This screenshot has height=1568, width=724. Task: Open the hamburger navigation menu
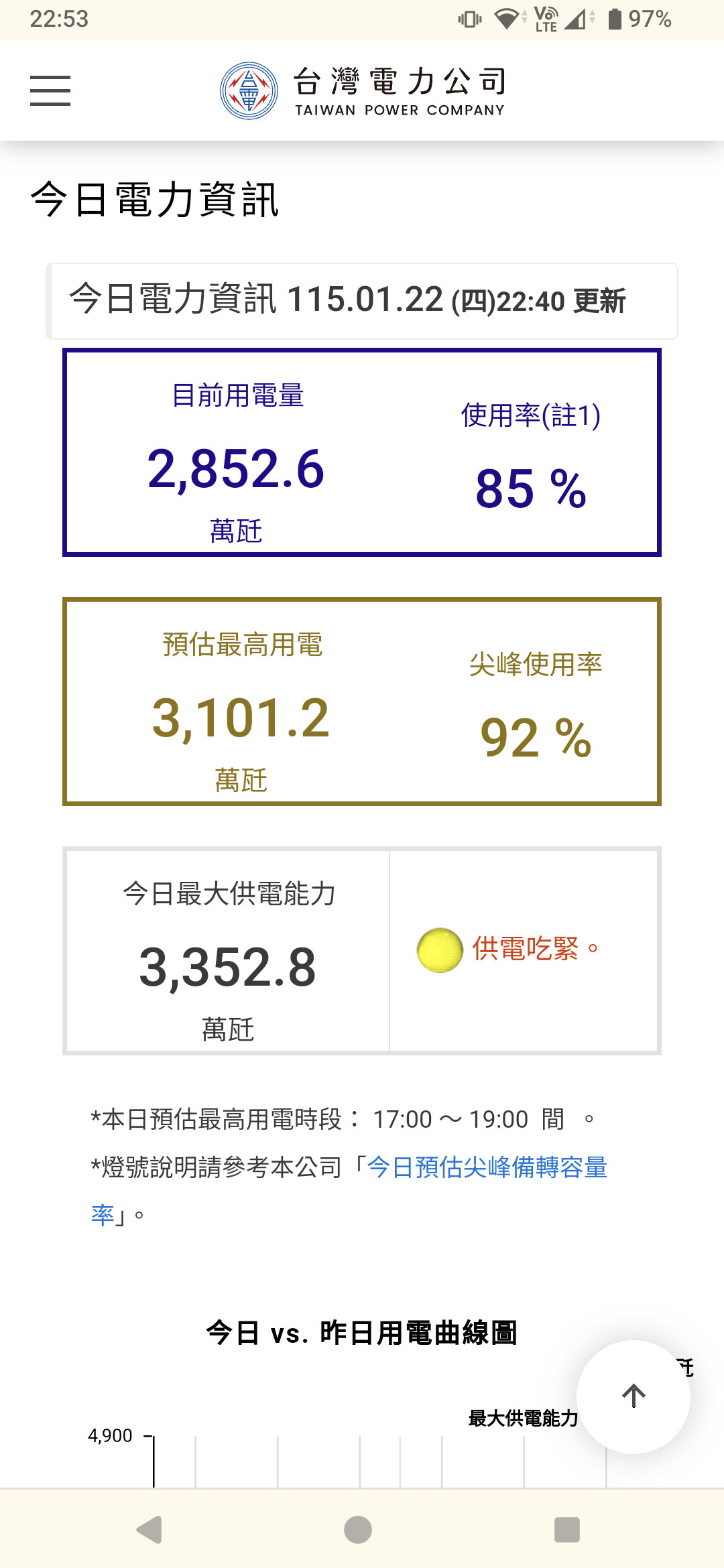pos(50,90)
